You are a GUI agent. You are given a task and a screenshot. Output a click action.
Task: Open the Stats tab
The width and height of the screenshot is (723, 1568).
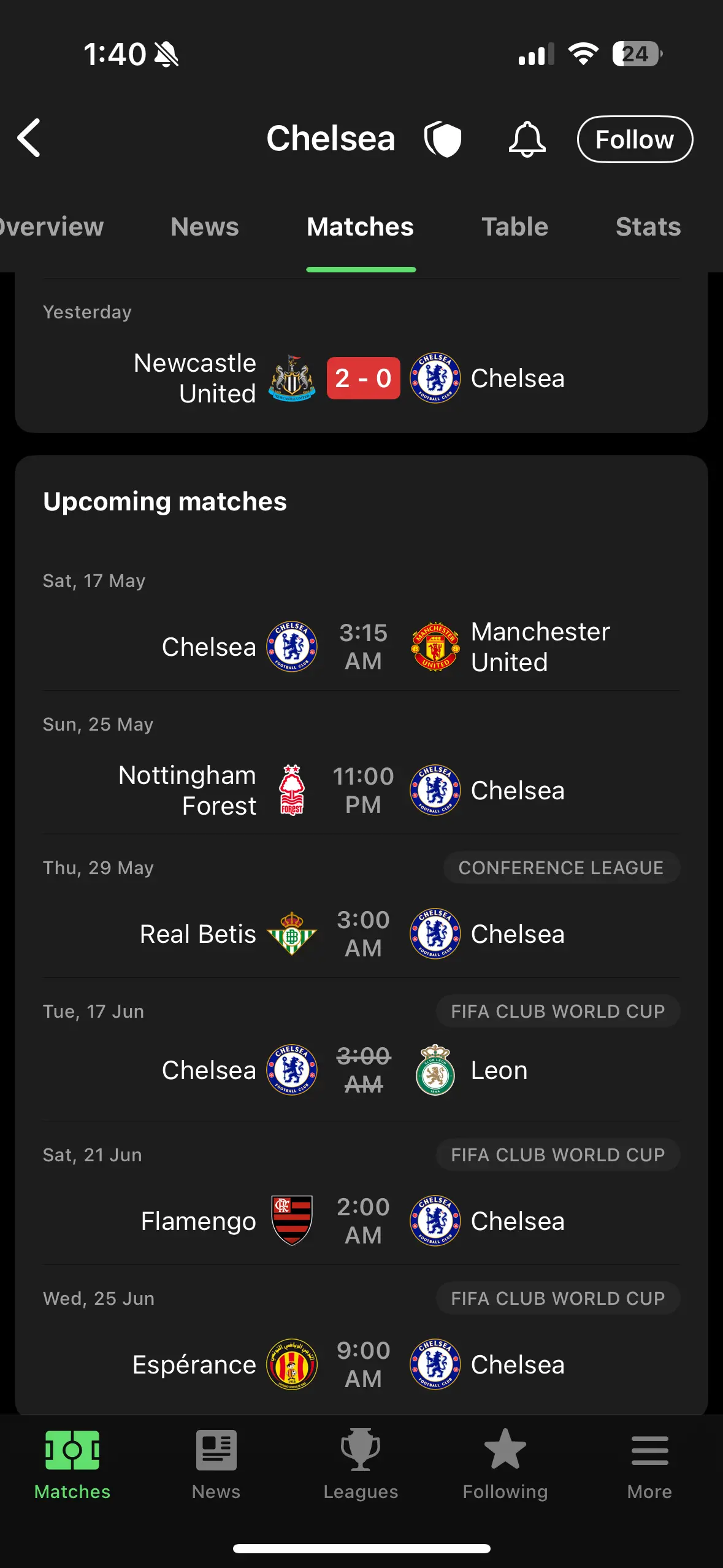(x=648, y=227)
